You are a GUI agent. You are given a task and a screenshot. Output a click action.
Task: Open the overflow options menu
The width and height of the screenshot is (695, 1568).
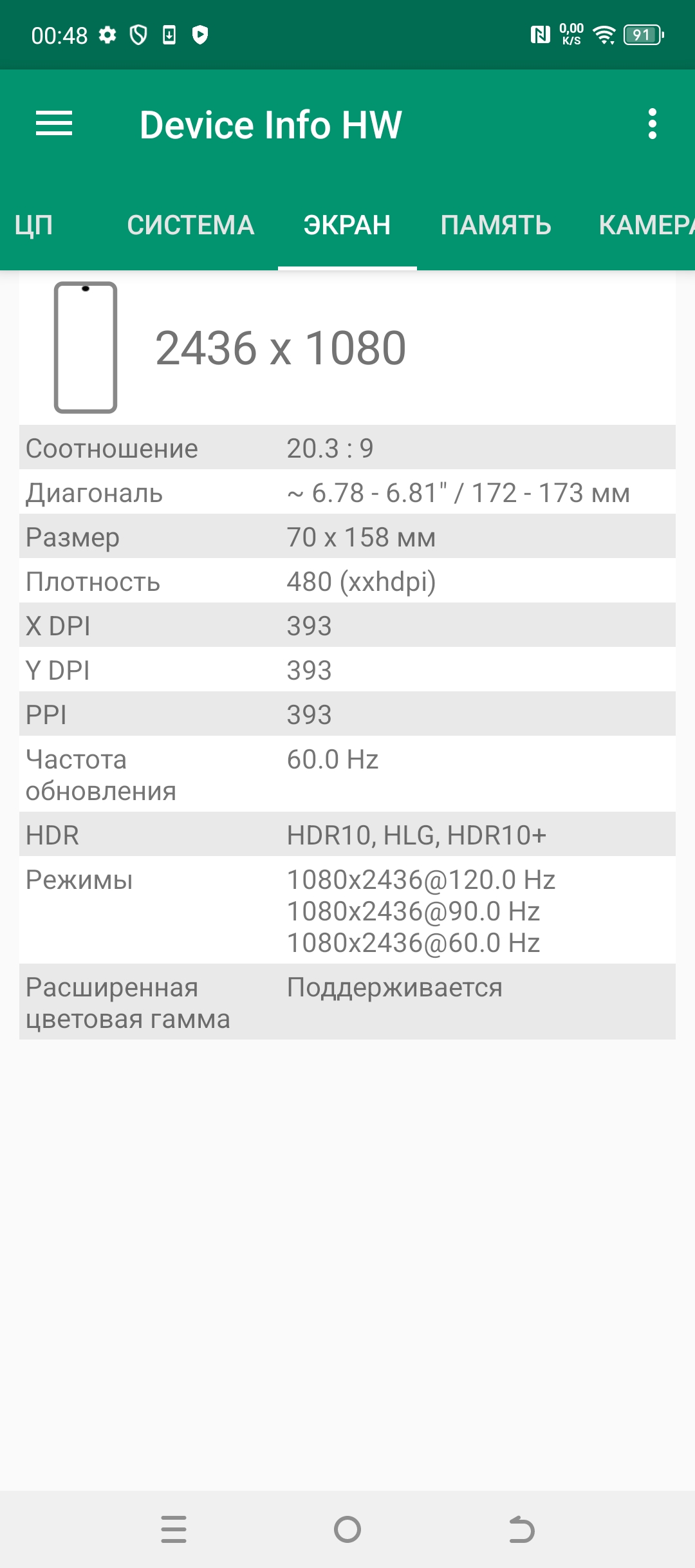[x=652, y=124]
